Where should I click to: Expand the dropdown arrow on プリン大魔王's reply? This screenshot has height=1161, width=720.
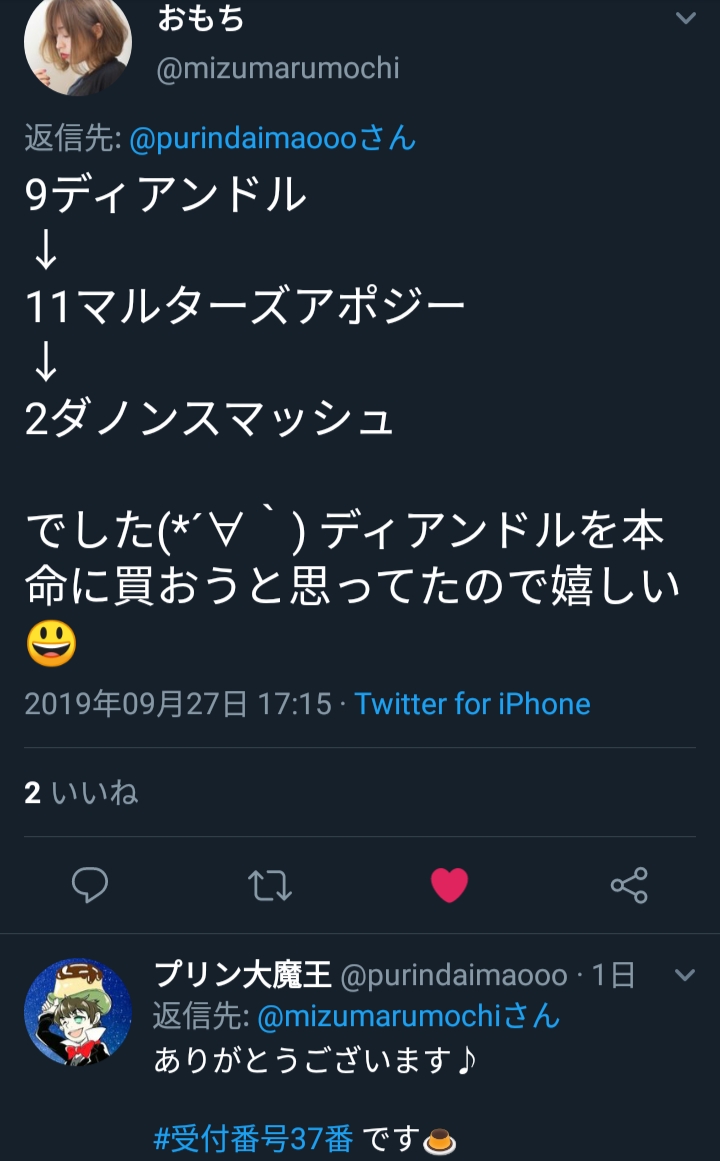[x=686, y=975]
